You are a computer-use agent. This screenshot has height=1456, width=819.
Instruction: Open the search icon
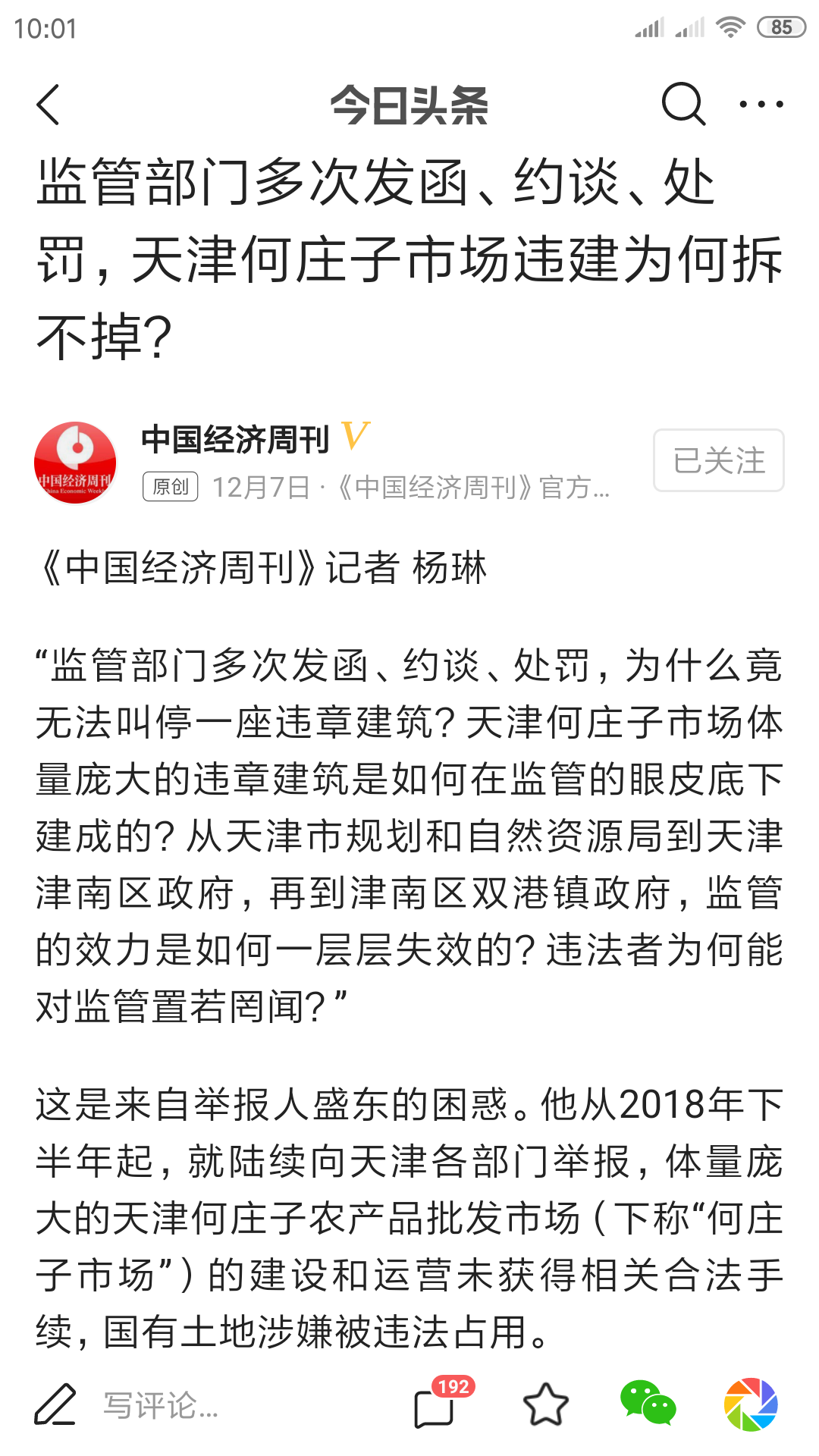click(x=683, y=105)
